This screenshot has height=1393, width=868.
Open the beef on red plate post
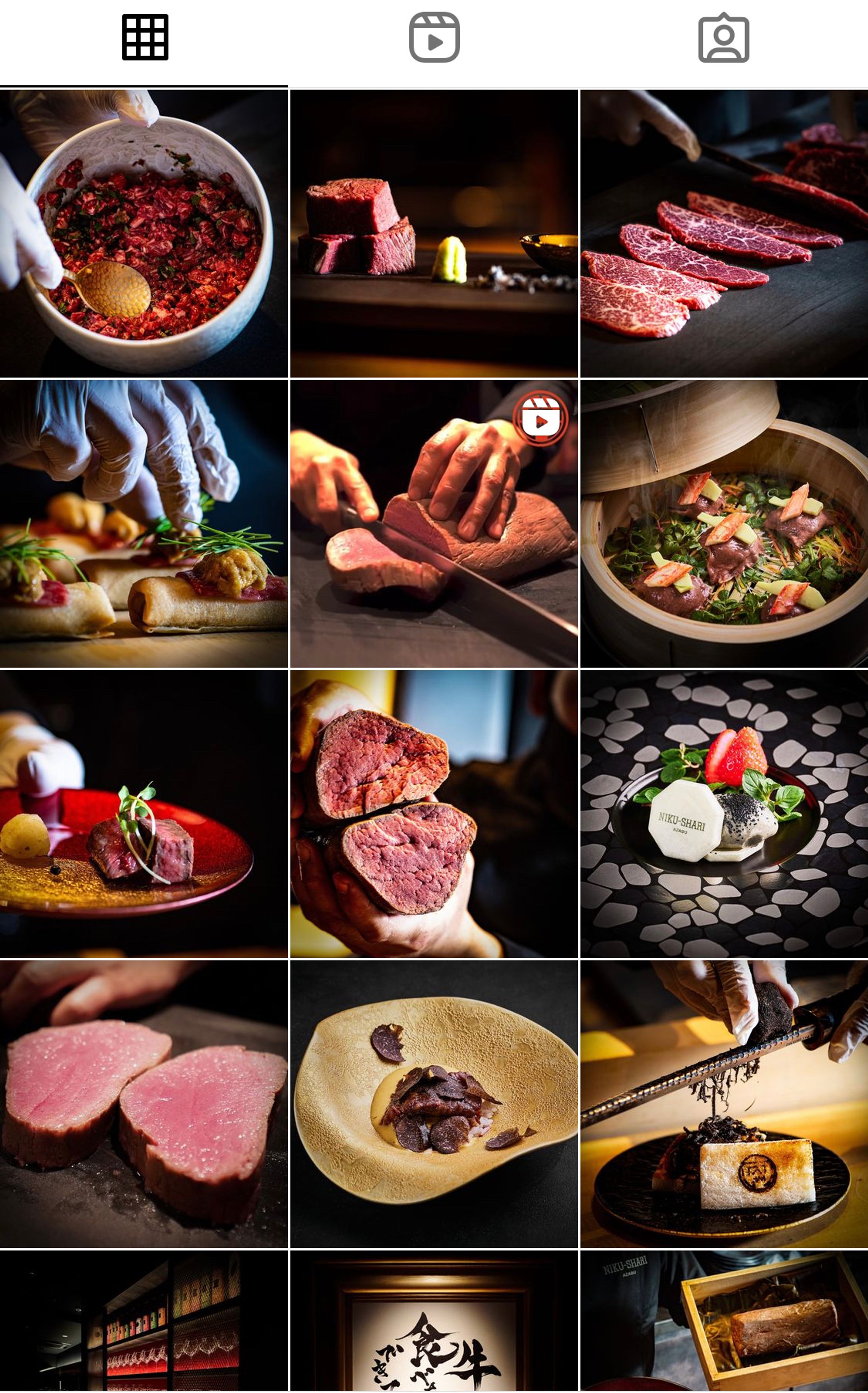point(143,814)
